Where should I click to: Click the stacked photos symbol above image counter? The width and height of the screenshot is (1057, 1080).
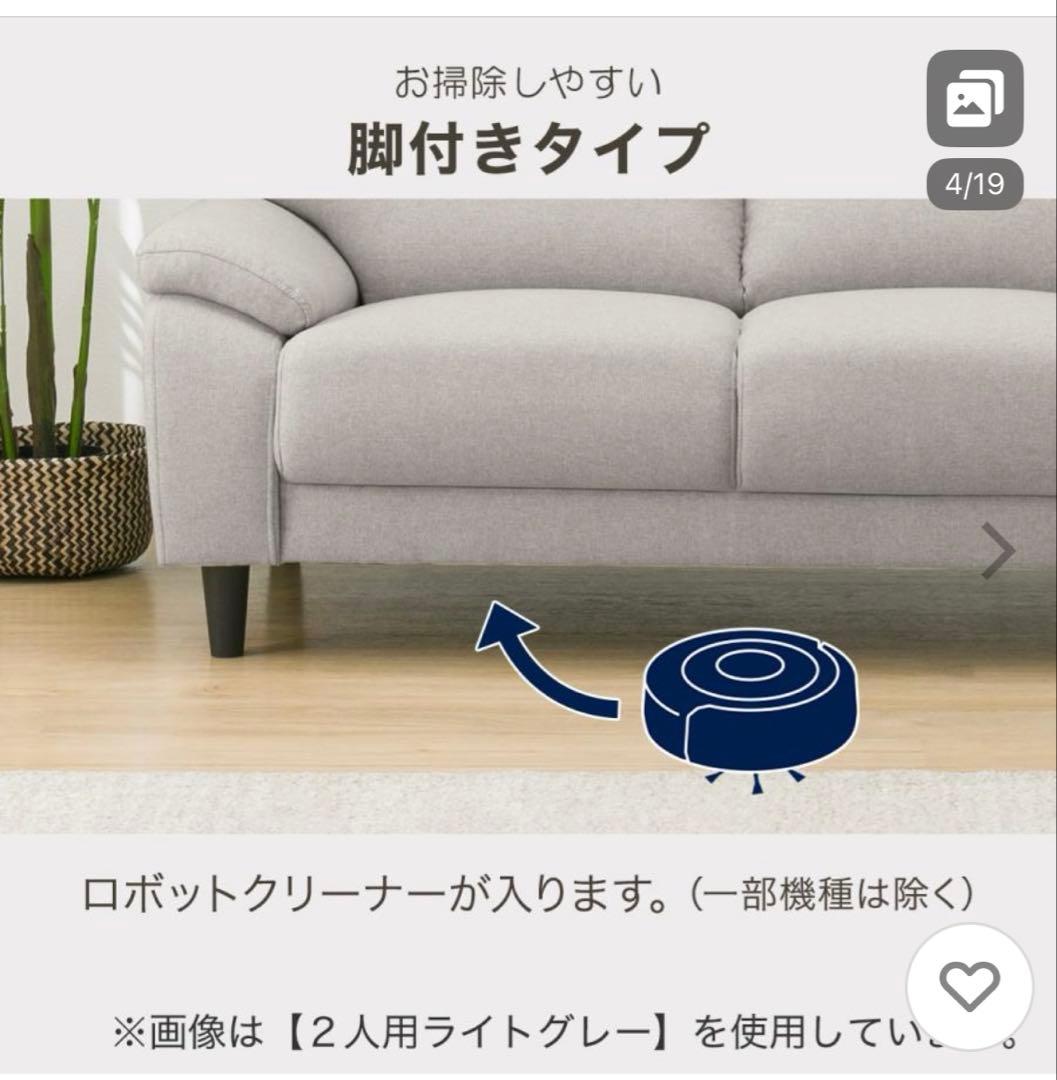(975, 98)
